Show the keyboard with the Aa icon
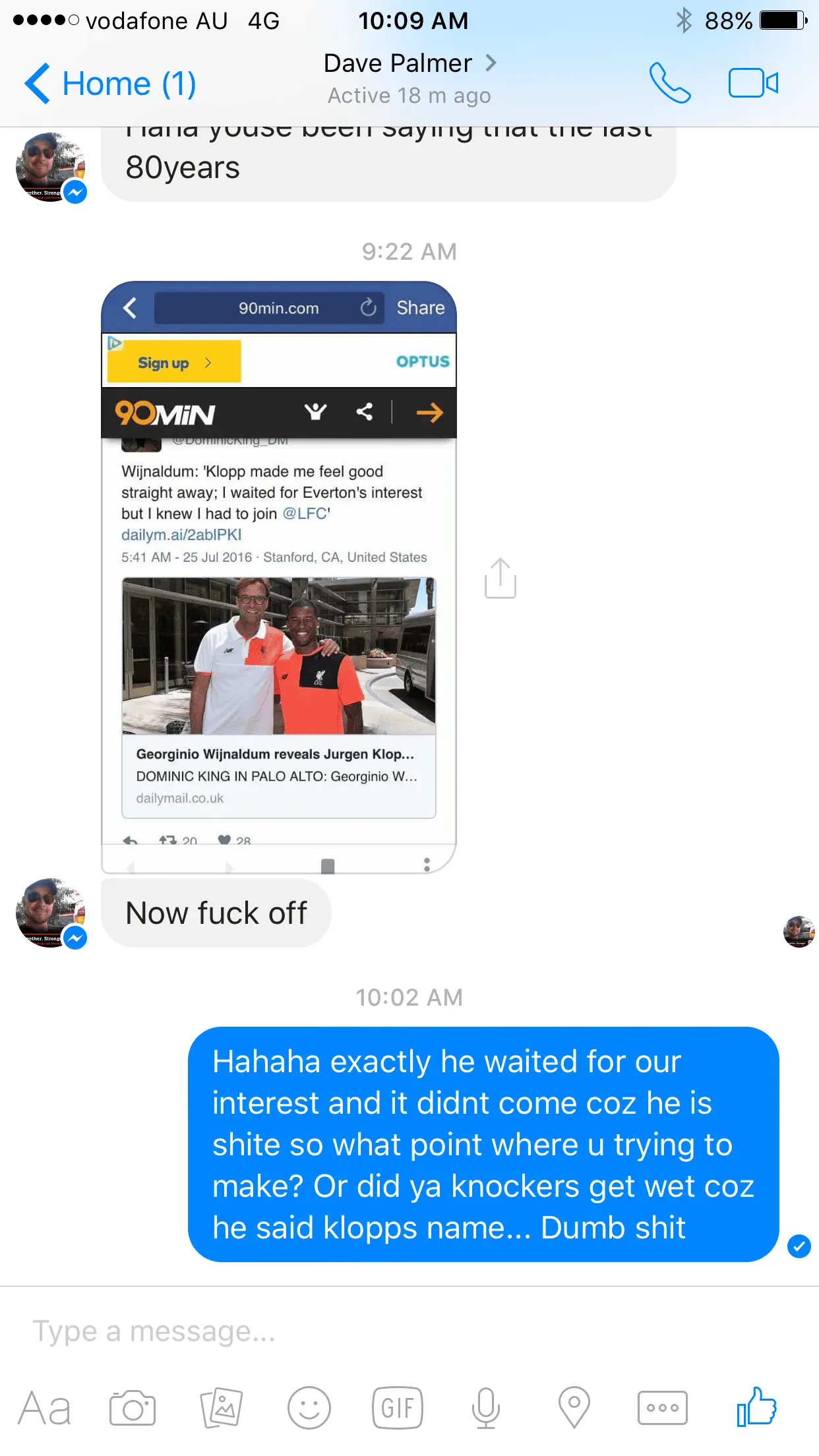 tap(44, 1409)
